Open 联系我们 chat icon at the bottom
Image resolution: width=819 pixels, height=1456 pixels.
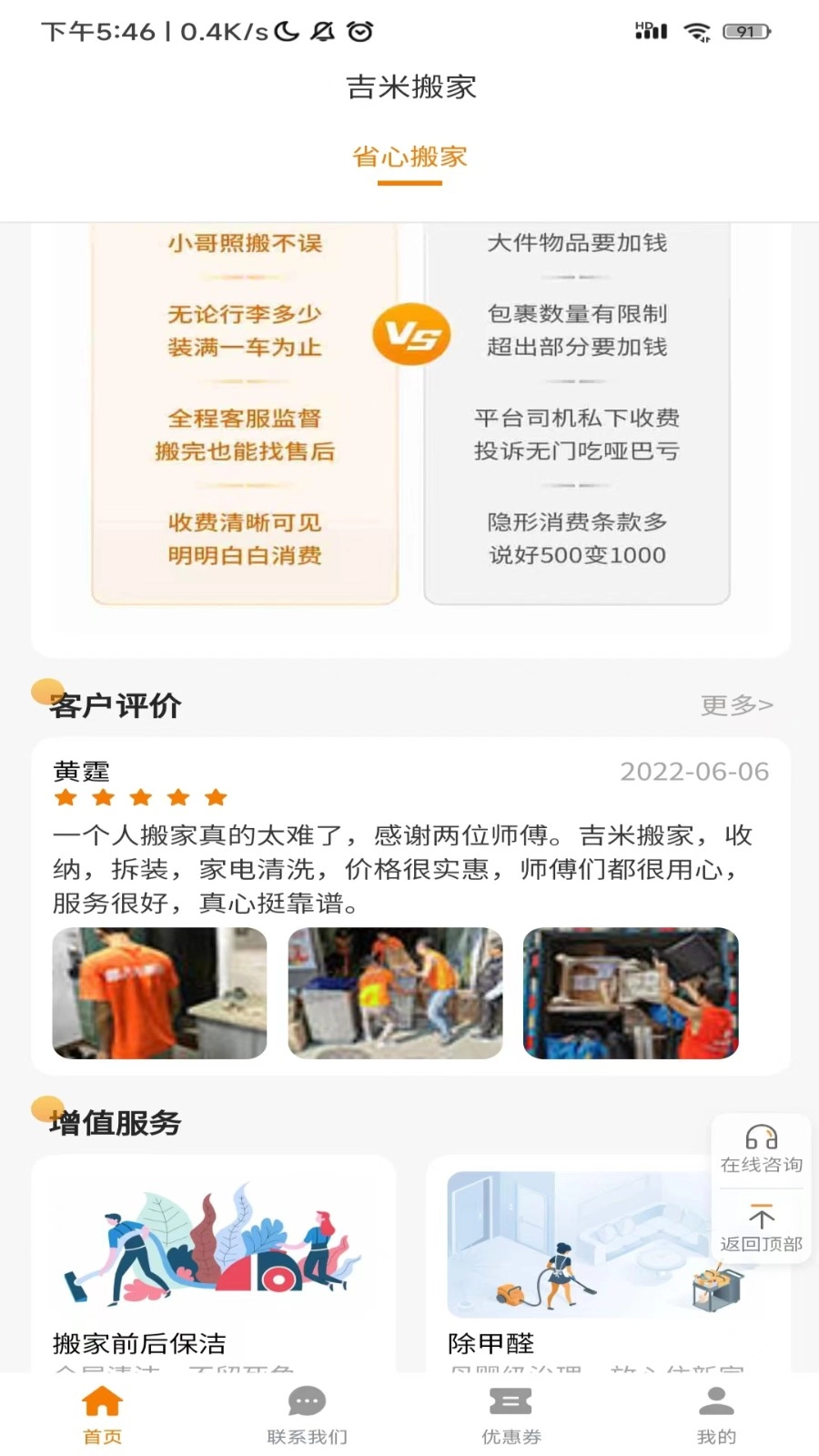coord(305,1401)
